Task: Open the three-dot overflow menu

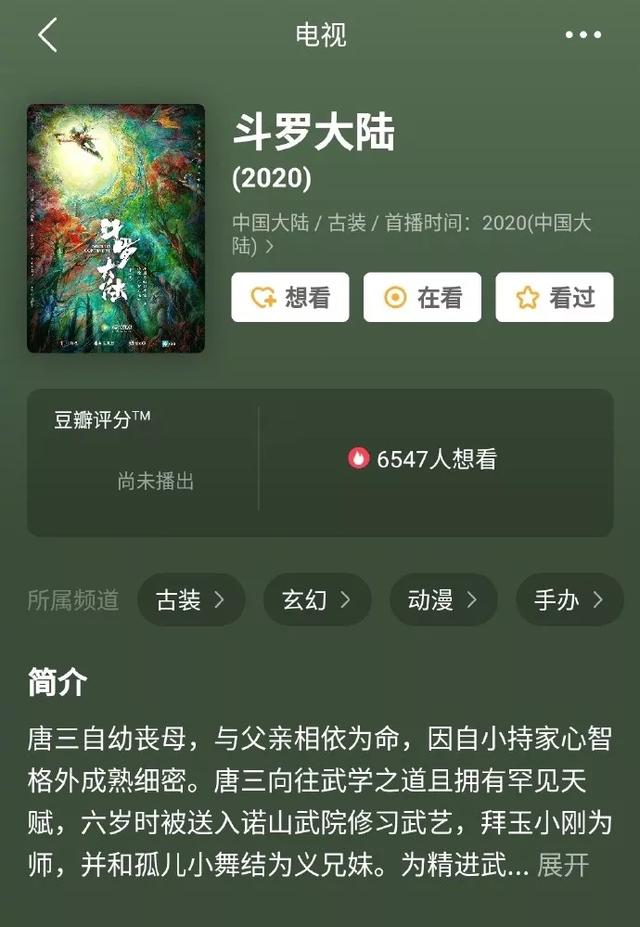Action: click(583, 35)
